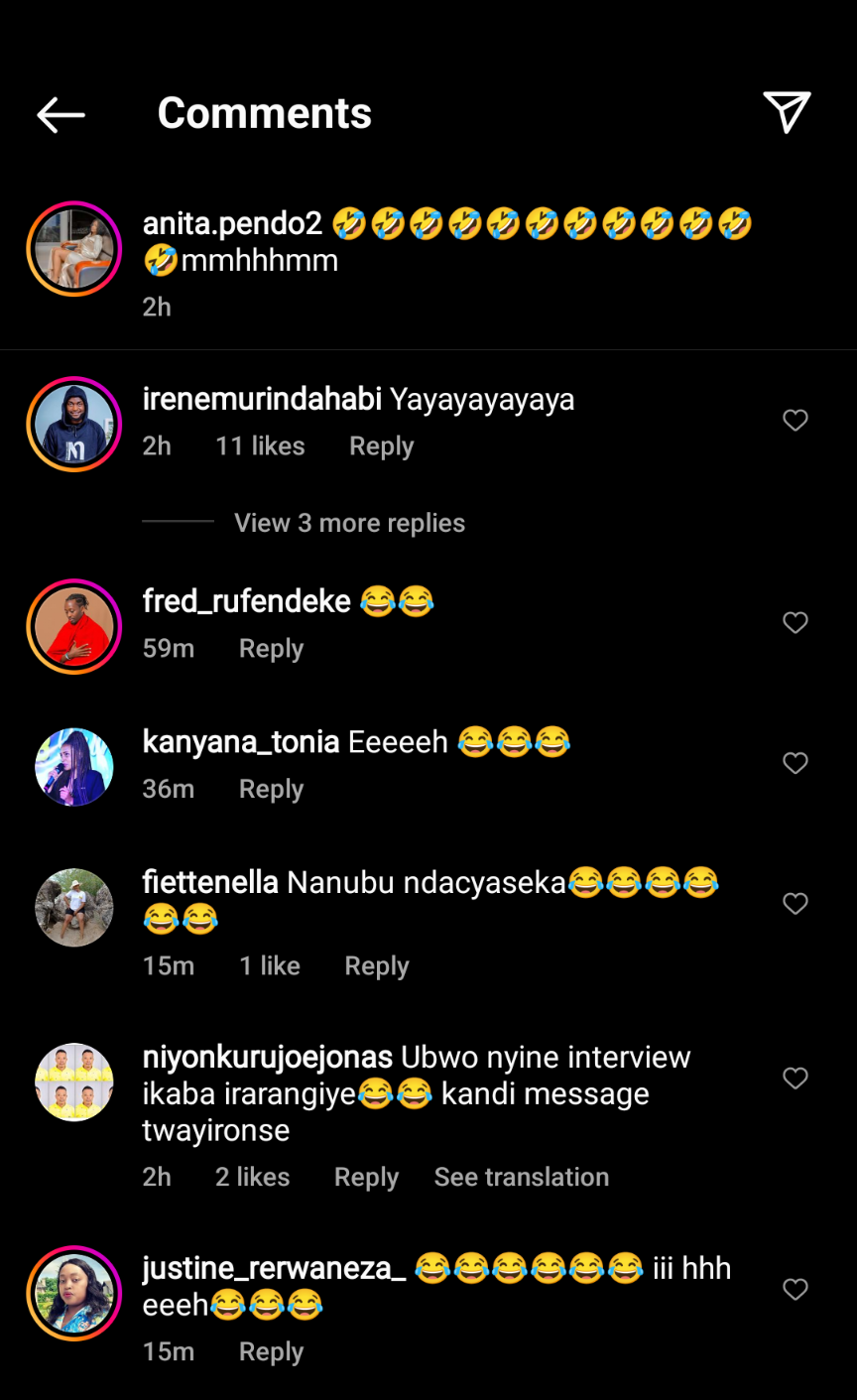Reply to irenemurindahabi's comment
Screen dimensions: 857x1400
[381, 446]
